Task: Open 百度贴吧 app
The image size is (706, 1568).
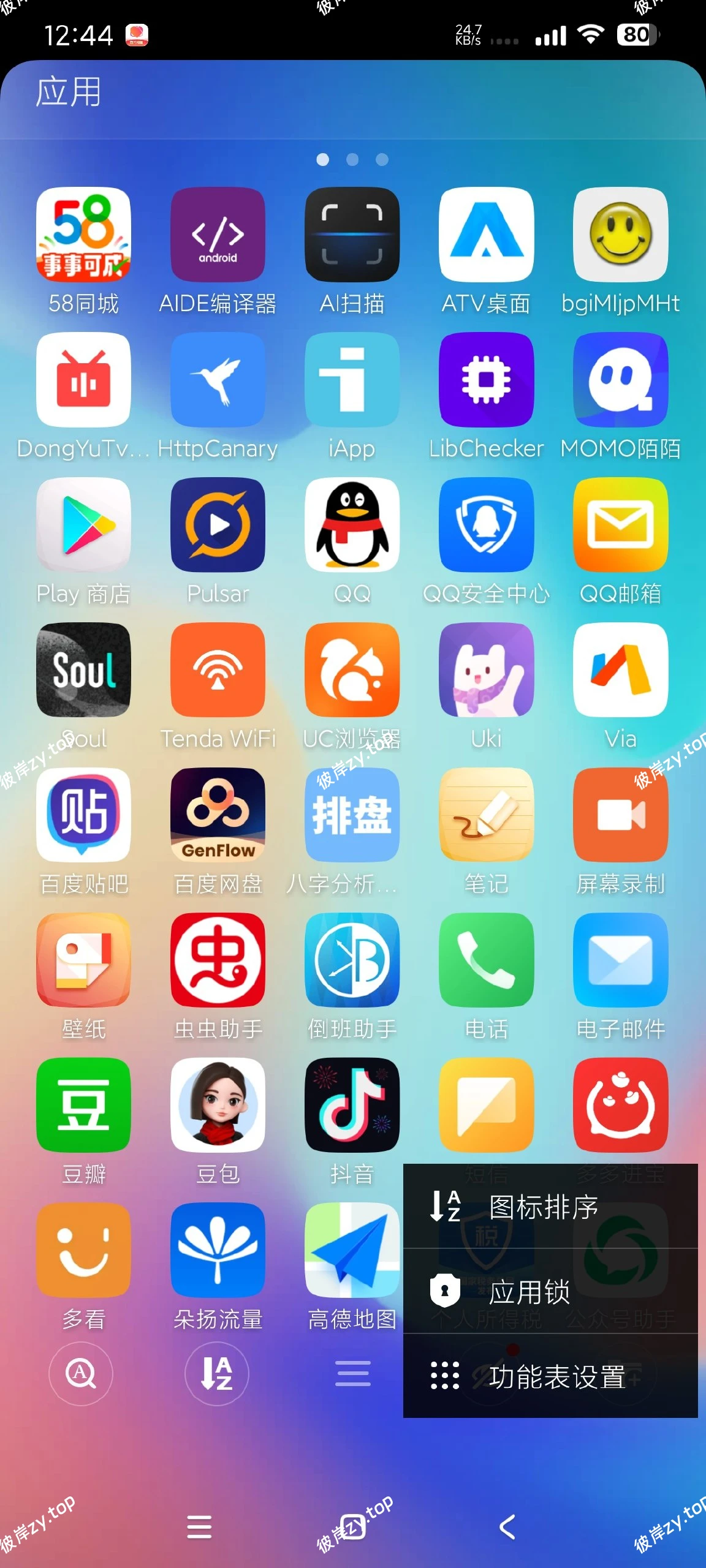Action: (x=83, y=815)
